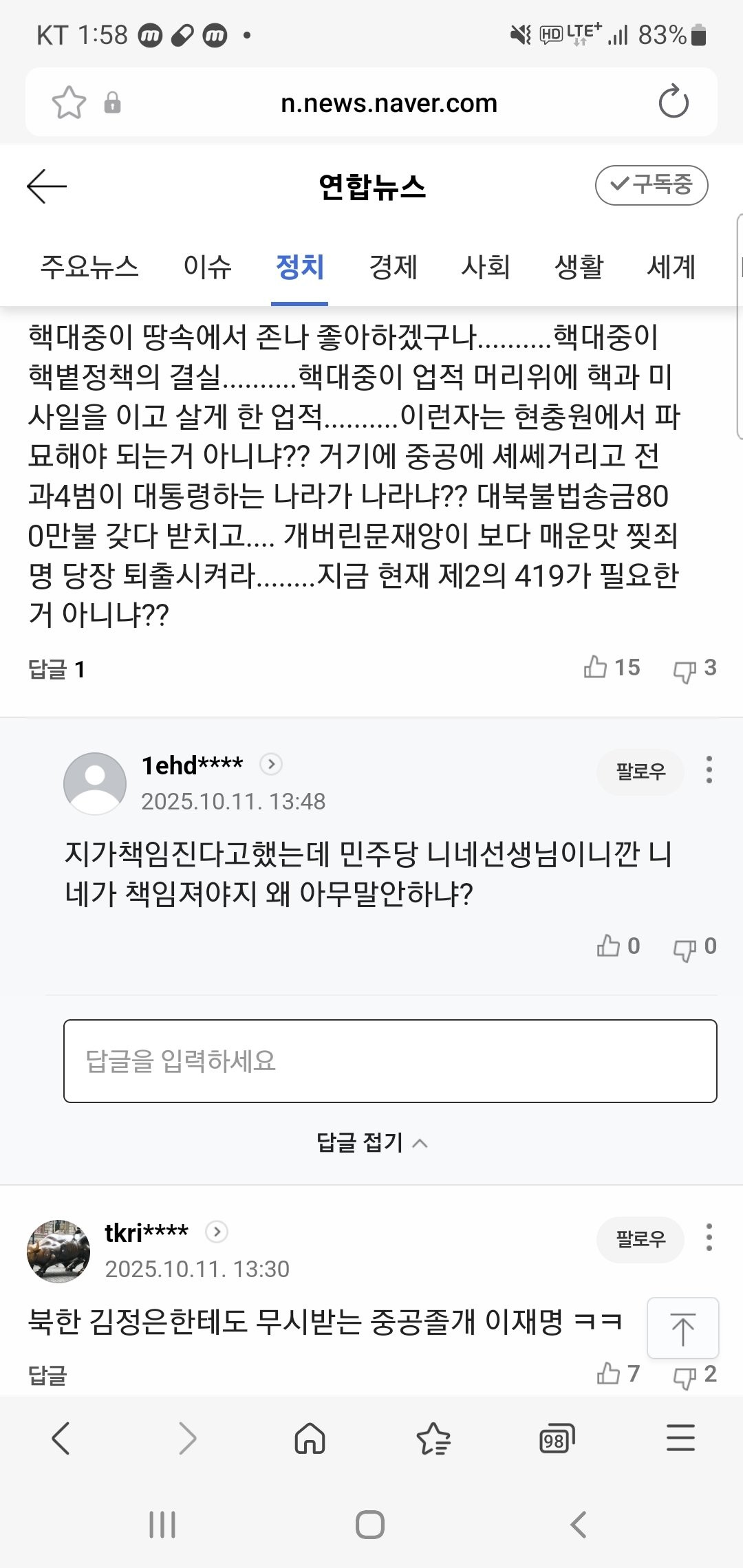Switch to the 주요뉴스 tab
The height and width of the screenshot is (1568, 743).
(x=89, y=267)
